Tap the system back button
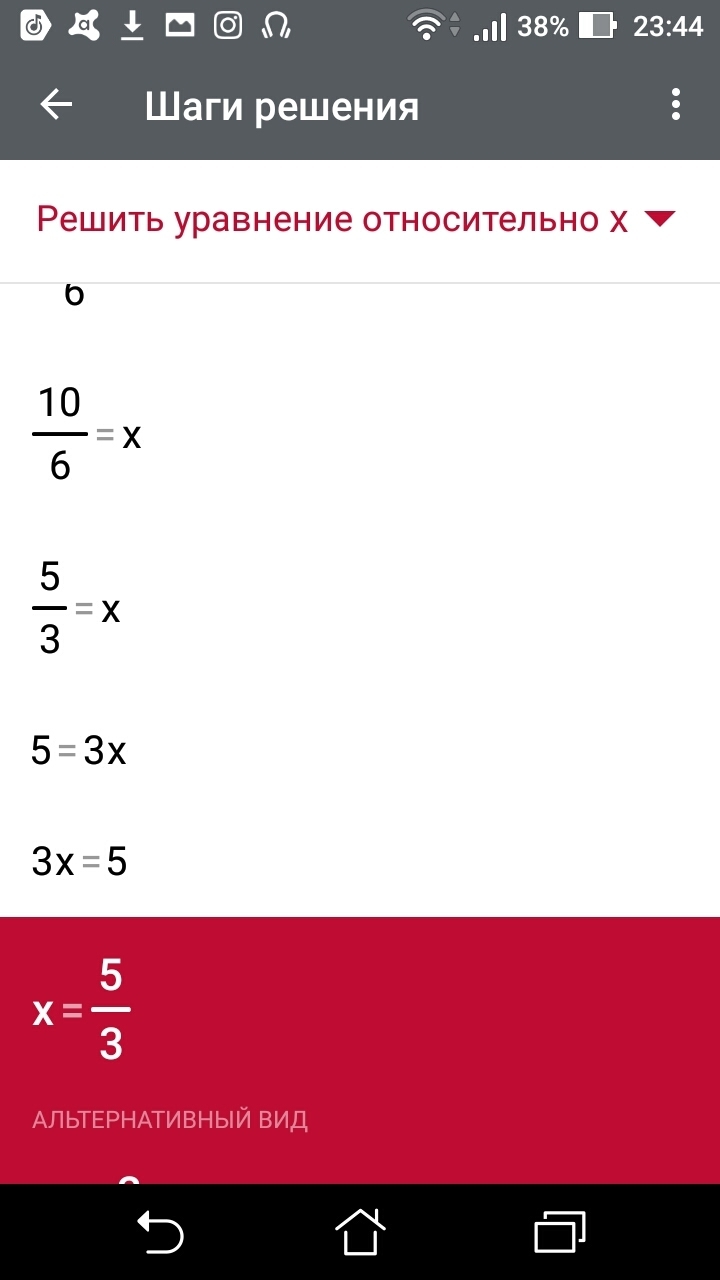The width and height of the screenshot is (720, 1280). coord(160,1231)
